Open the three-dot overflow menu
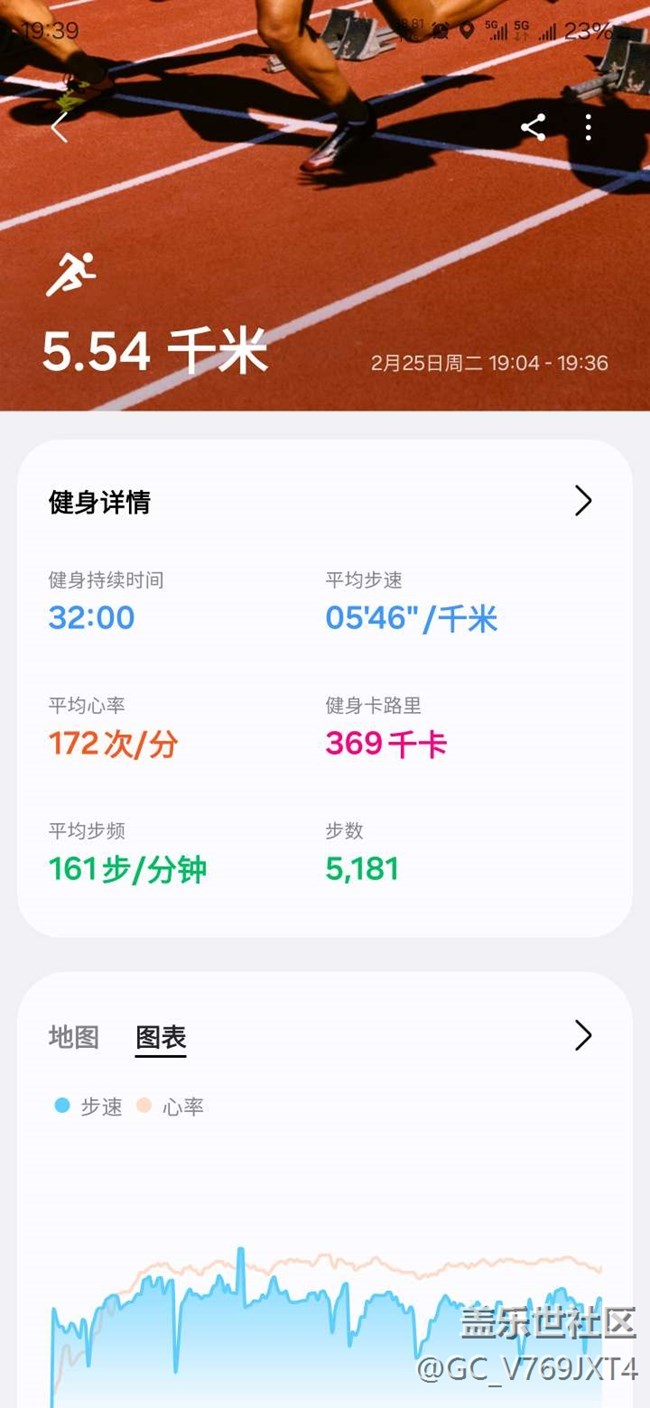Image resolution: width=650 pixels, height=1408 pixels. coord(588,127)
